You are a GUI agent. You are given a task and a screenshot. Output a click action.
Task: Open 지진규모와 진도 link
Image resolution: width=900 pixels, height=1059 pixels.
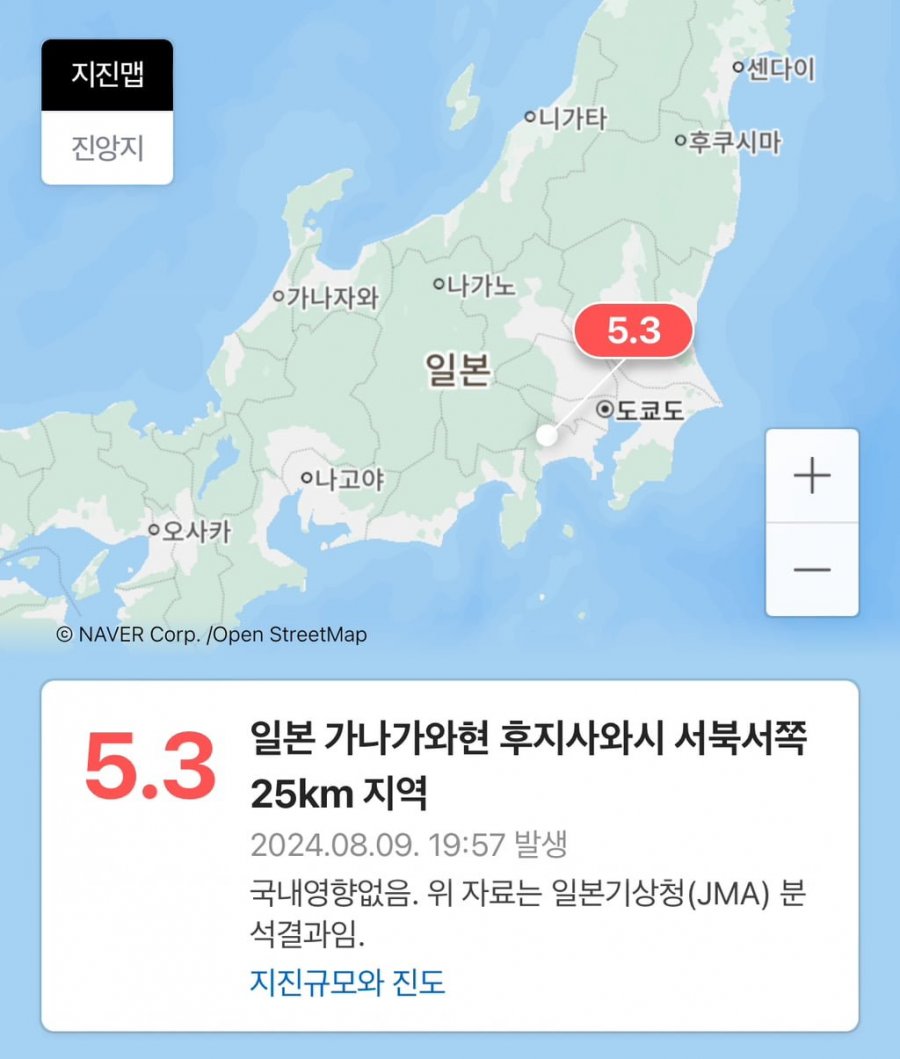[347, 982]
